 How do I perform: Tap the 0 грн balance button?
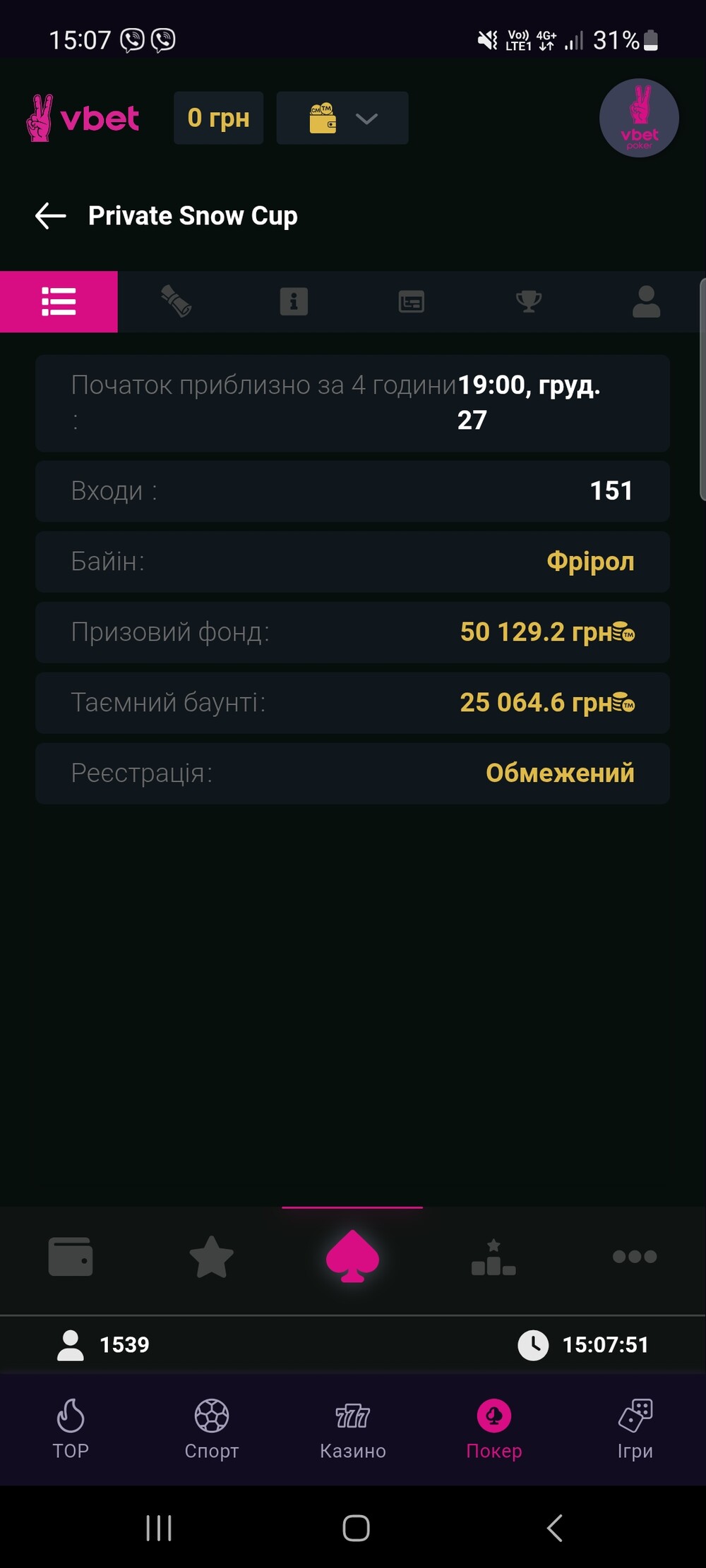[x=218, y=118]
